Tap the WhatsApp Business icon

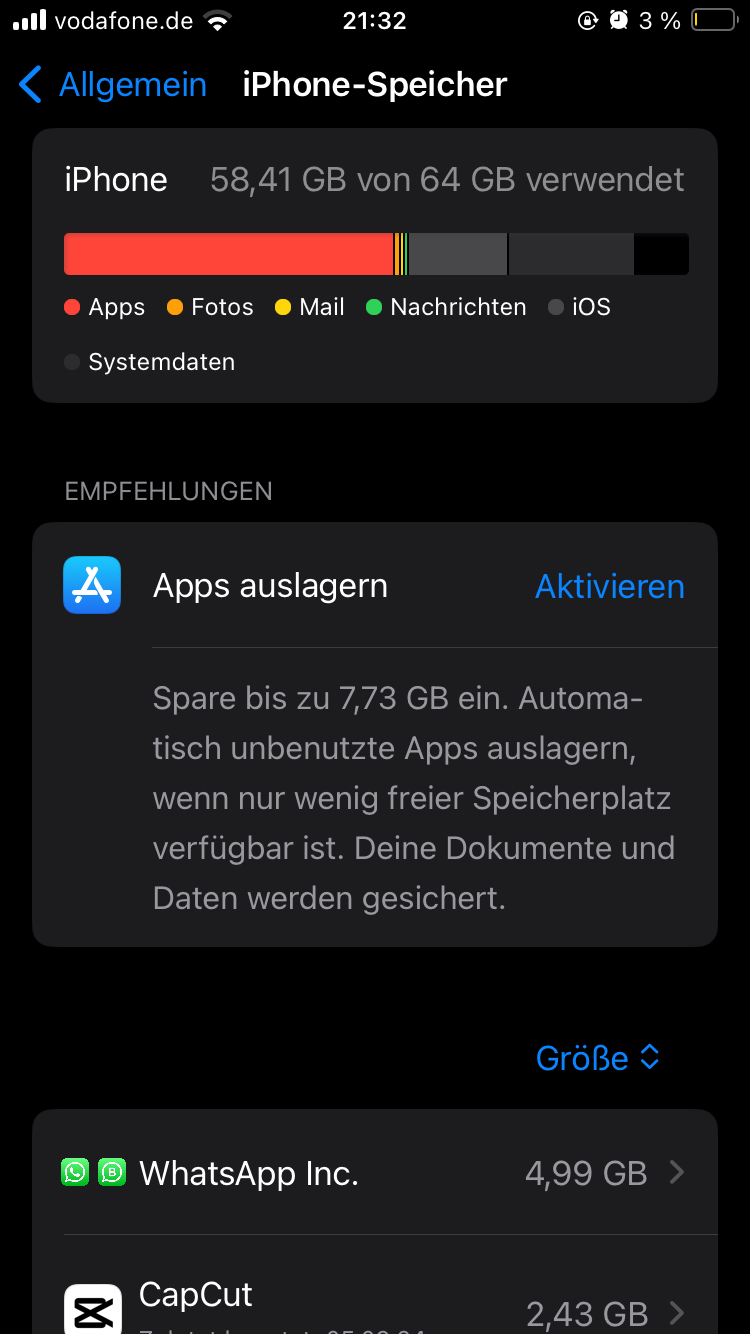pyautogui.click(x=112, y=1172)
